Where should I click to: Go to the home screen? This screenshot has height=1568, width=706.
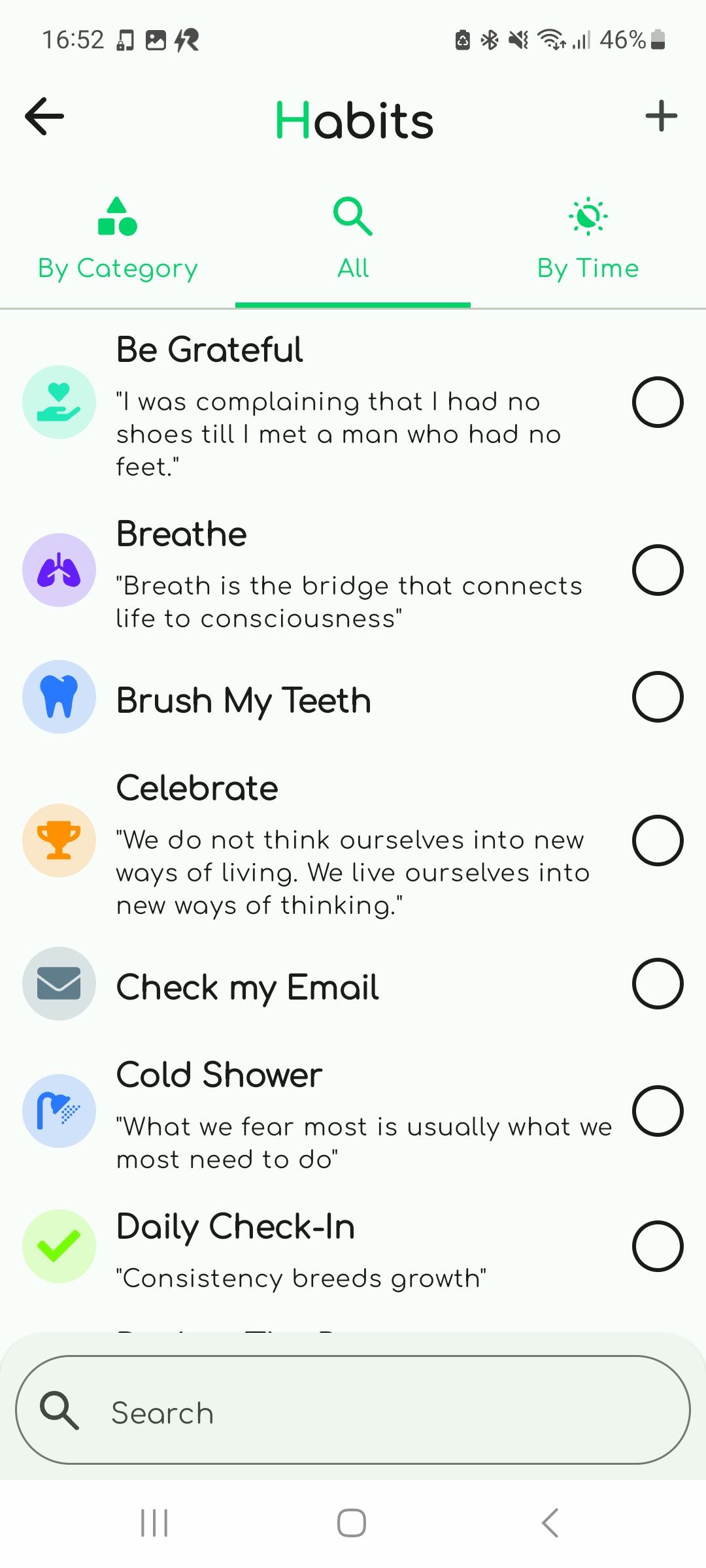click(352, 1523)
